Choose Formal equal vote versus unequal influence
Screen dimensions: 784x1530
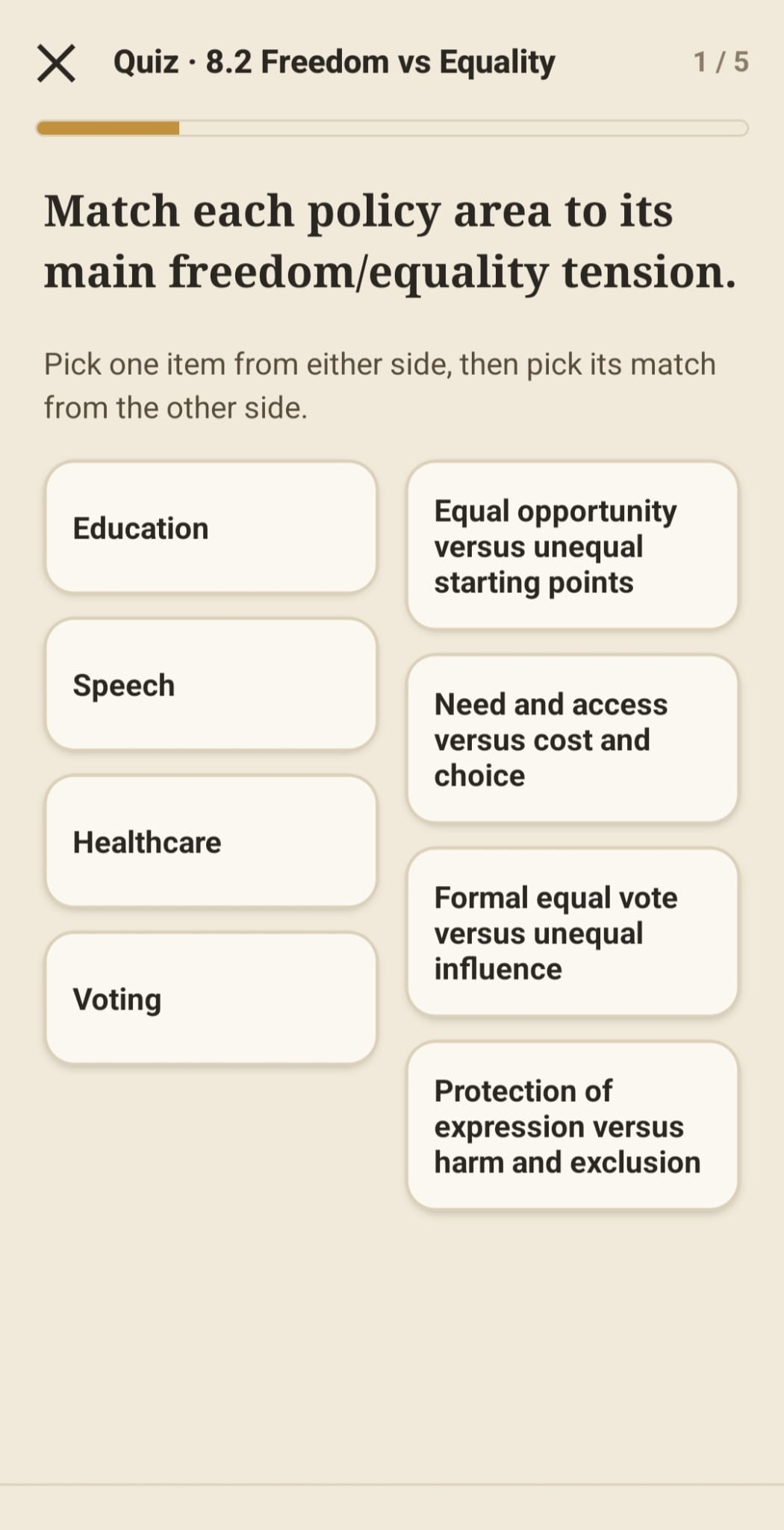click(573, 932)
